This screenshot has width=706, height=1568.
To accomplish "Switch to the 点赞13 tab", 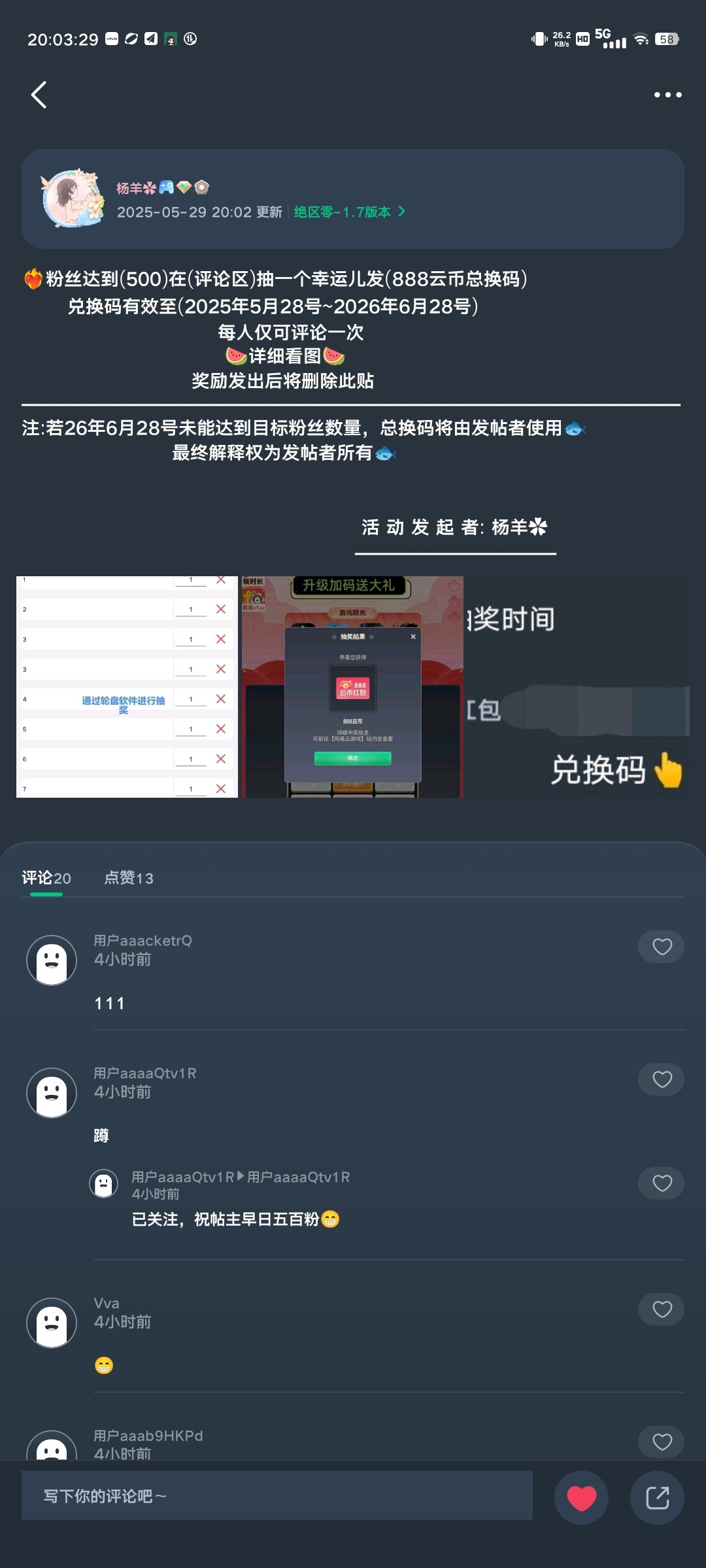I will point(129,878).
